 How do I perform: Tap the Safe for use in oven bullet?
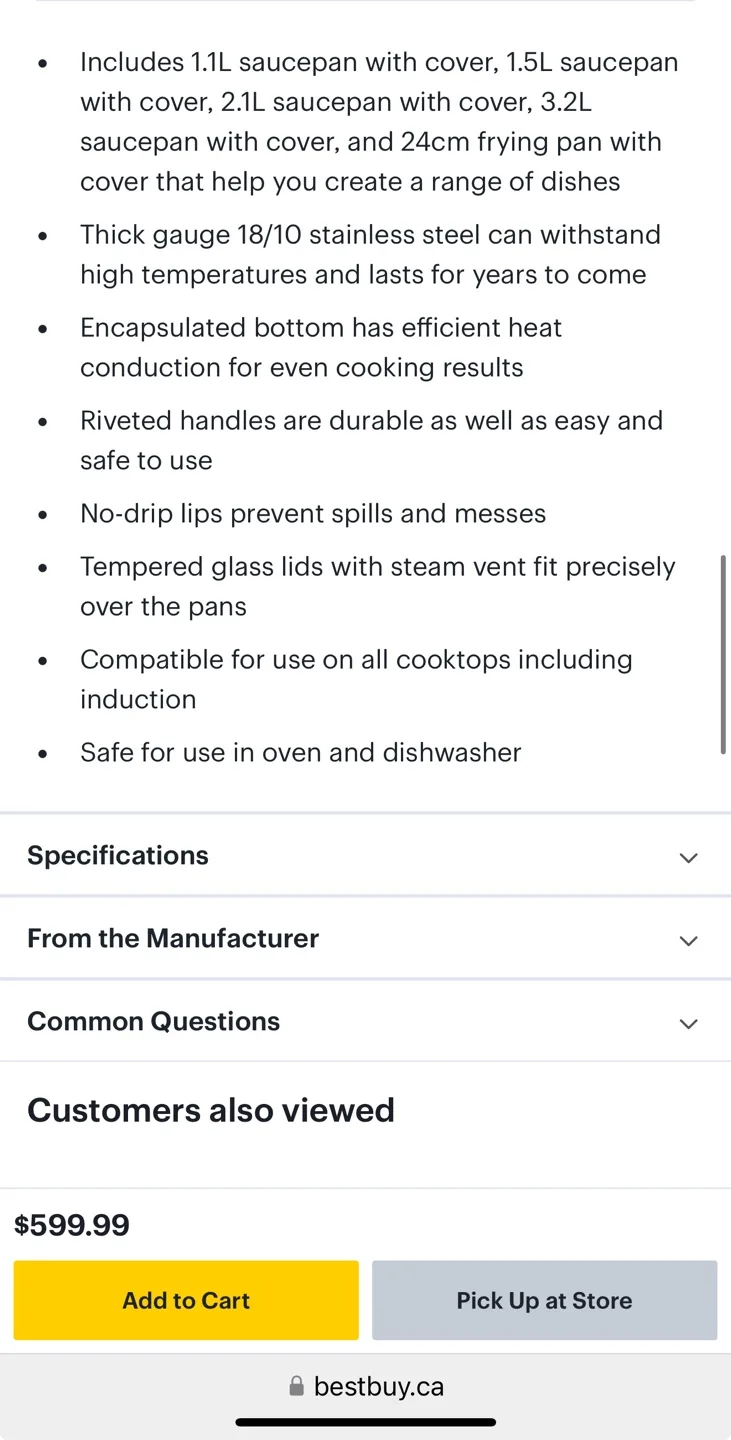point(300,752)
